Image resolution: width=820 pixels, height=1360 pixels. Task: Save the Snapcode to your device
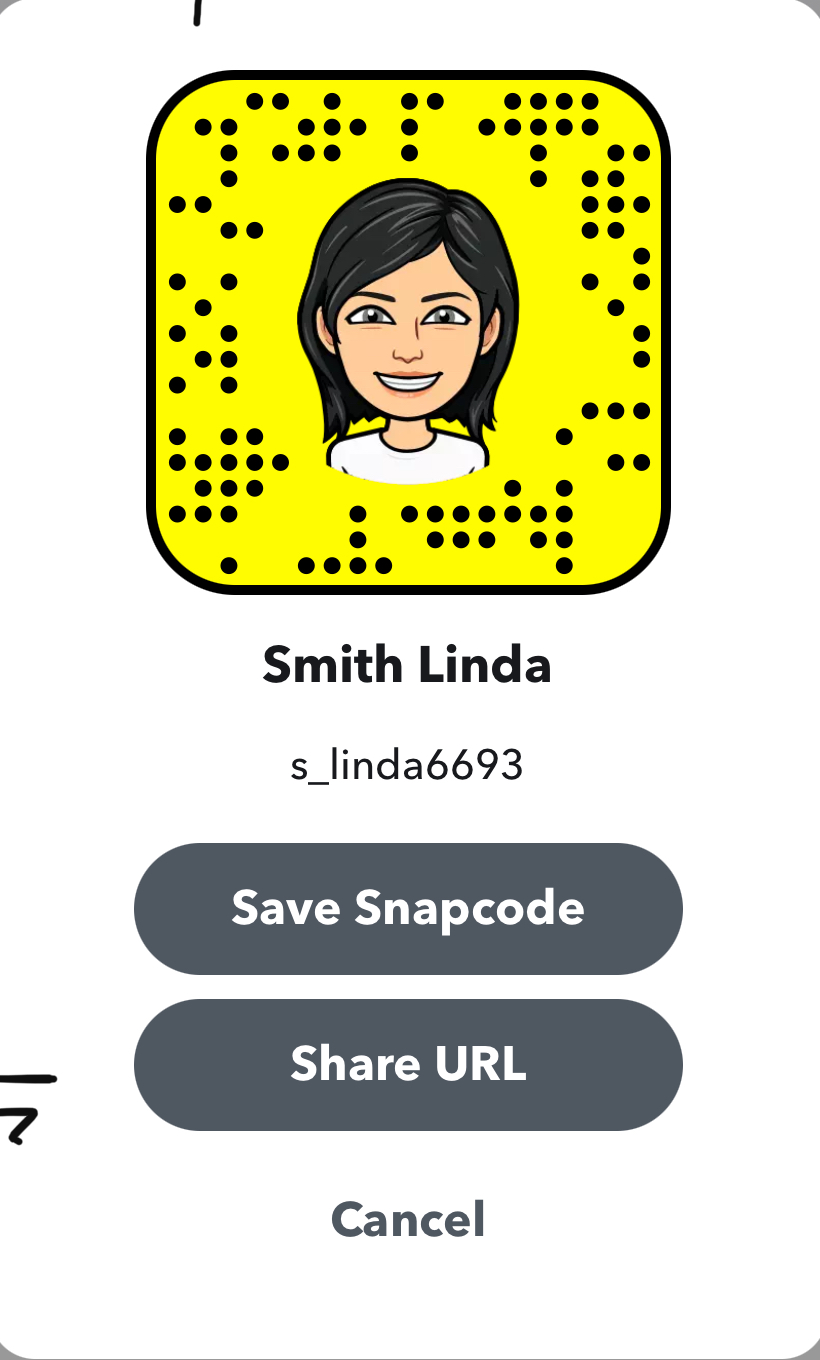(408, 908)
